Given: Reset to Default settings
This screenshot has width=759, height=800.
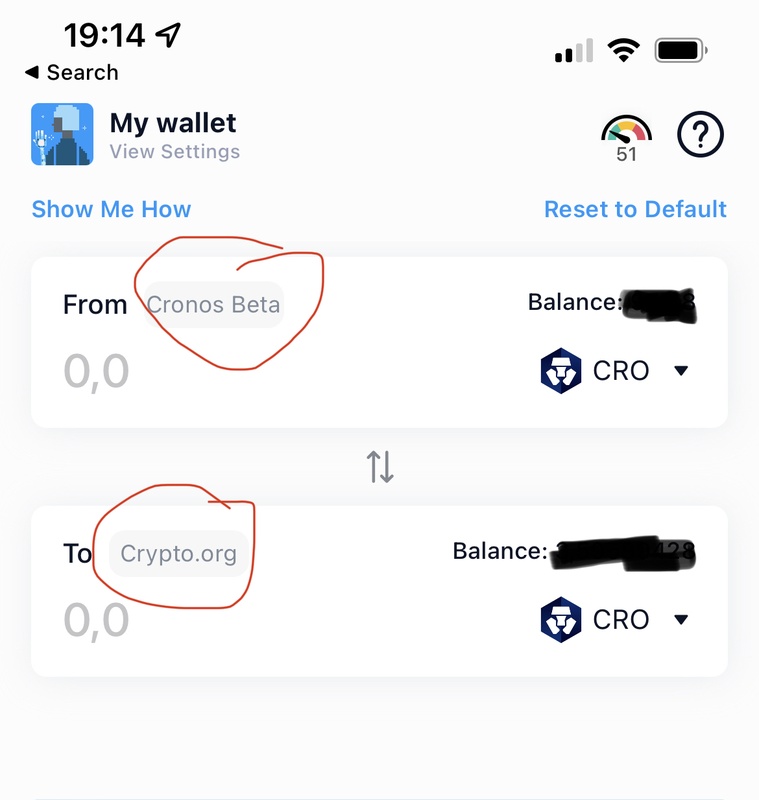Looking at the screenshot, I should point(635,209).
